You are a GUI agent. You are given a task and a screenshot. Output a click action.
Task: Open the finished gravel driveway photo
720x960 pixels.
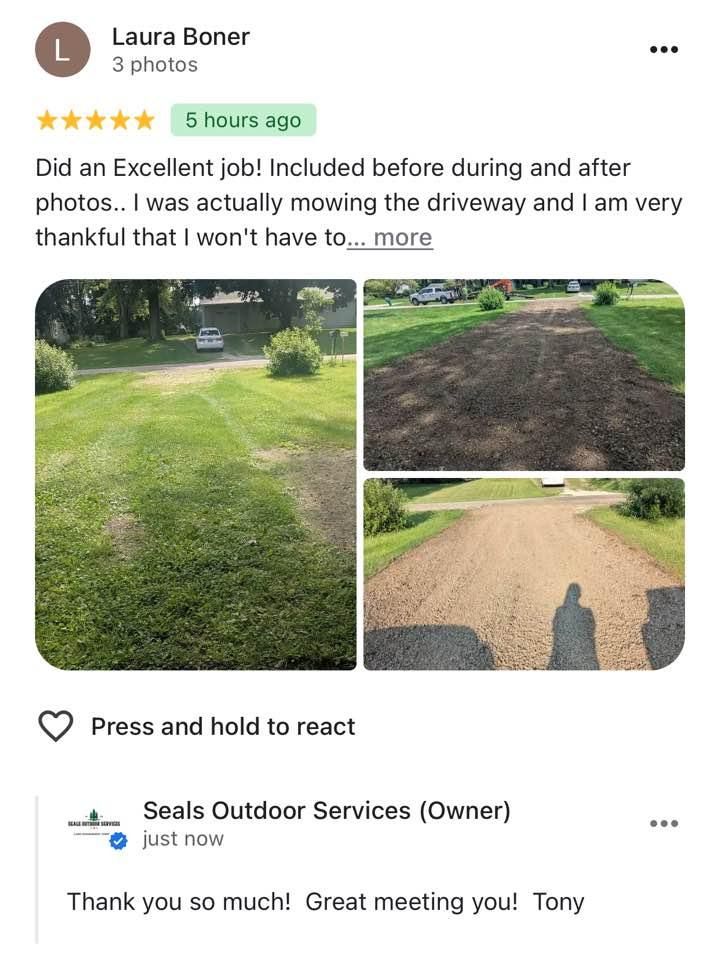tap(524, 574)
